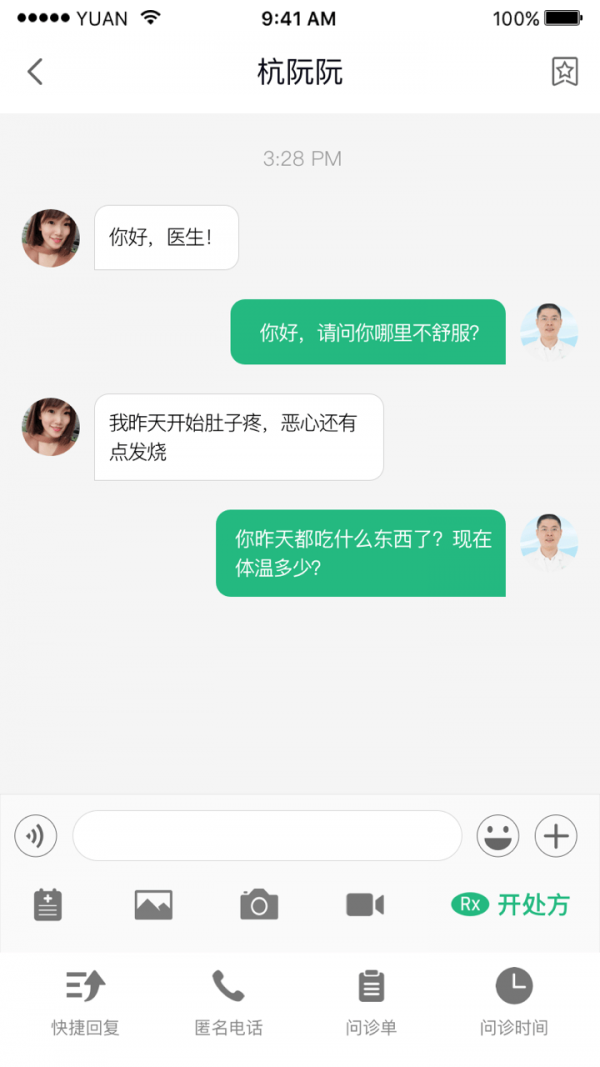Go back from the chat with 杭阮阮

tap(35, 72)
